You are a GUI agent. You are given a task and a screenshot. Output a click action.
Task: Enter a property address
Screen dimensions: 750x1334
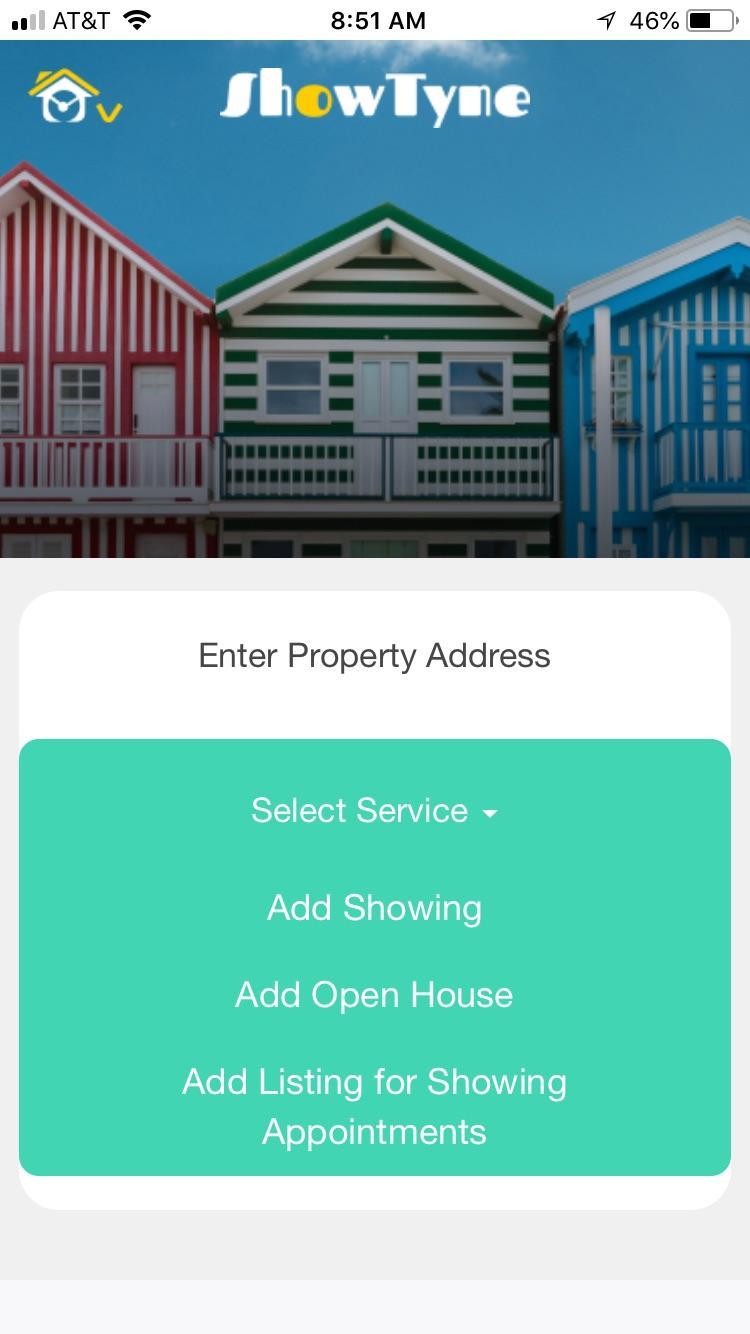374,656
